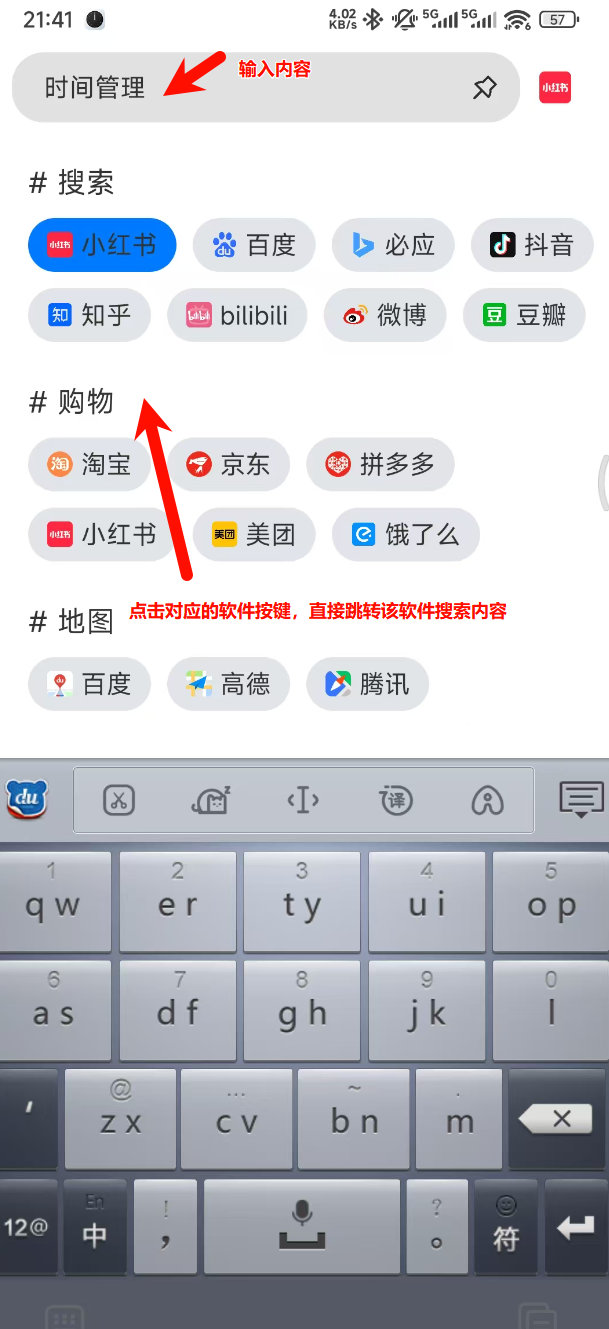Hit the keyboard backspace key
This screenshot has width=609, height=1329.
(x=558, y=1118)
